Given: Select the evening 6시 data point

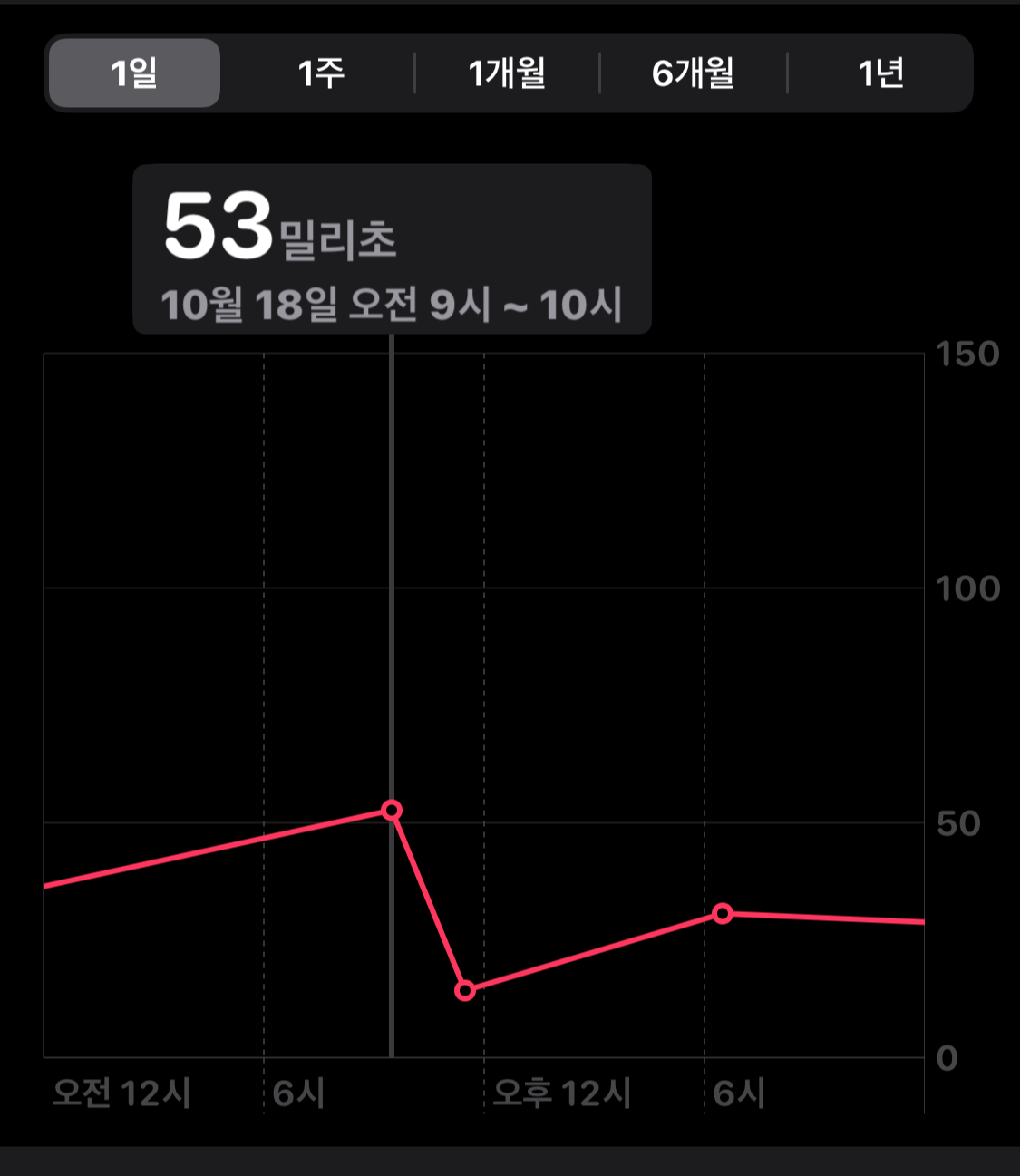Looking at the screenshot, I should tap(722, 915).
